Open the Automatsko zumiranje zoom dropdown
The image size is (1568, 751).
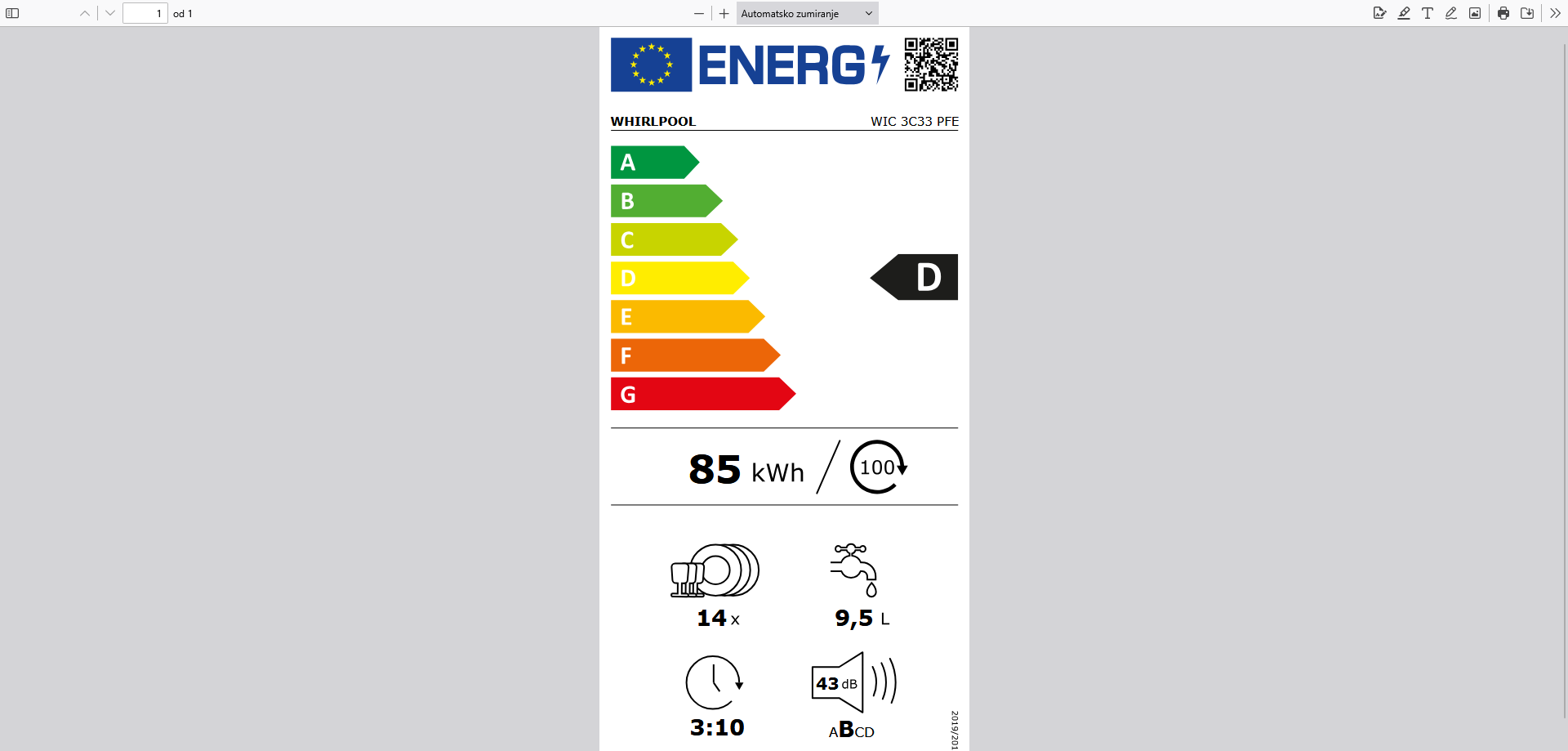click(x=807, y=13)
